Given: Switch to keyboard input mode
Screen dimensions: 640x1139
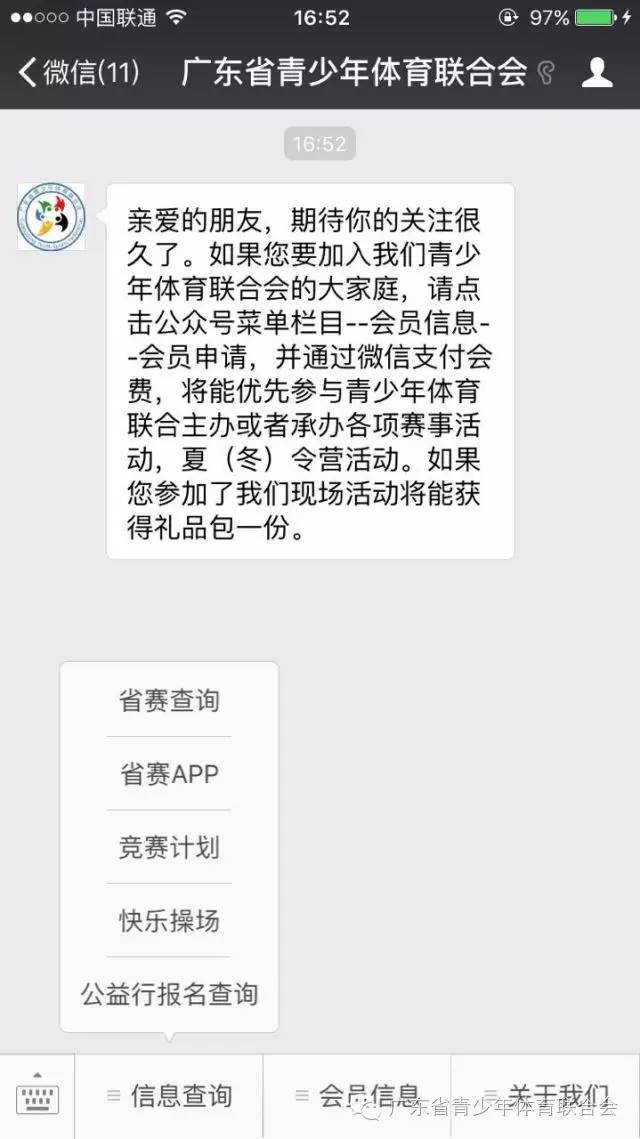Looking at the screenshot, I should coord(37,1097).
